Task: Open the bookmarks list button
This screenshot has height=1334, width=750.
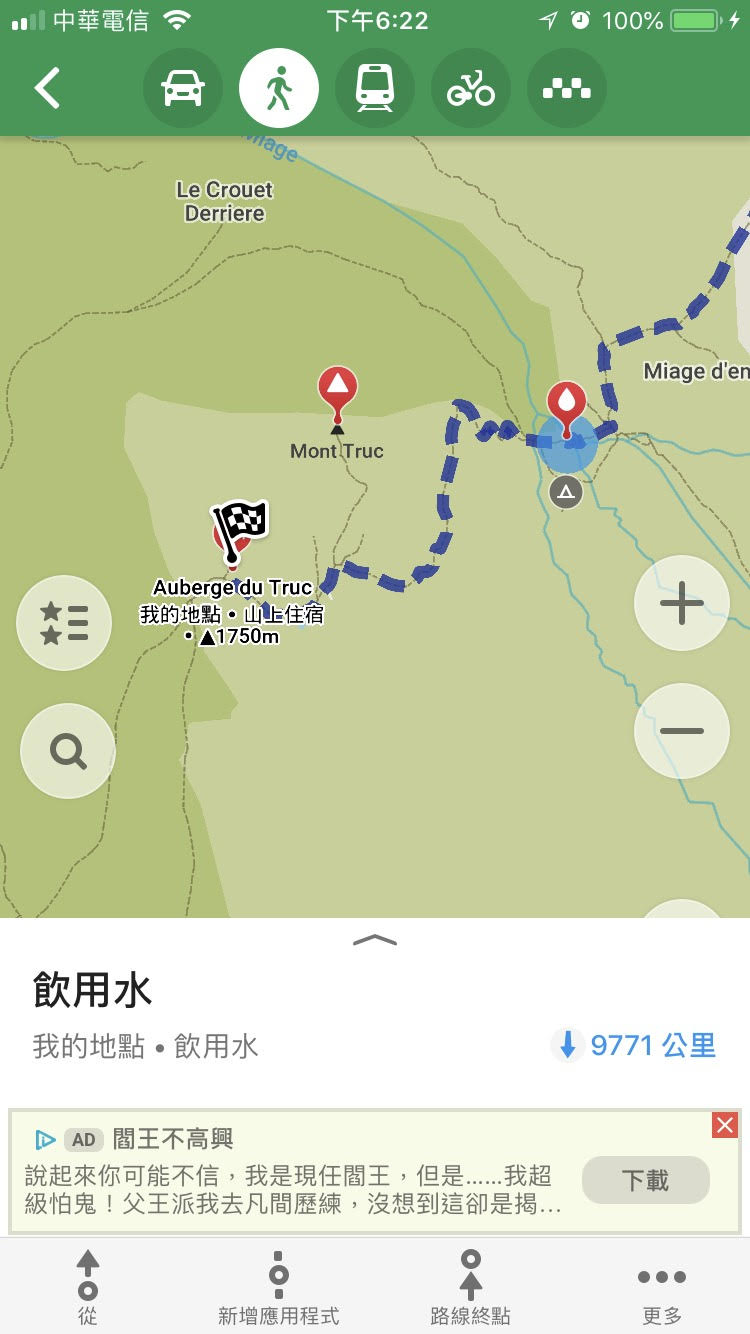Action: [x=65, y=623]
